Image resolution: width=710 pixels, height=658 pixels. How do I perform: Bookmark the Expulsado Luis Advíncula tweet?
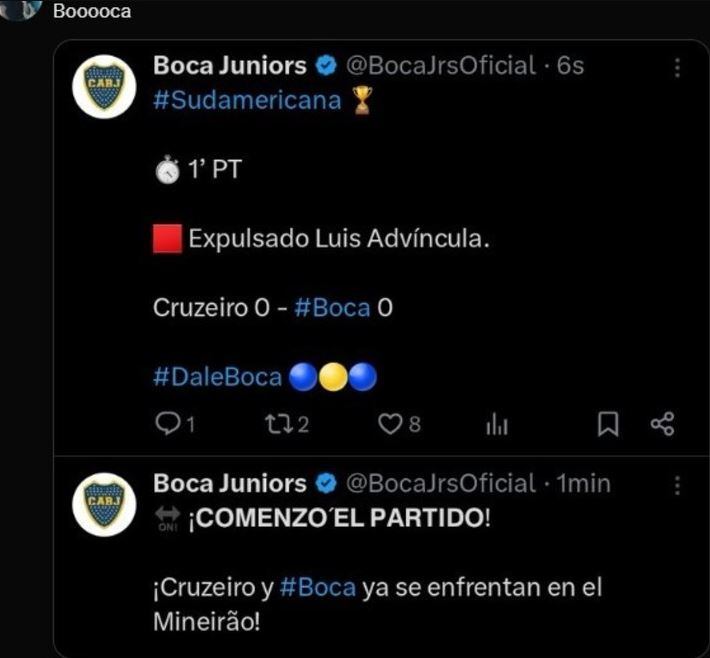(x=607, y=424)
